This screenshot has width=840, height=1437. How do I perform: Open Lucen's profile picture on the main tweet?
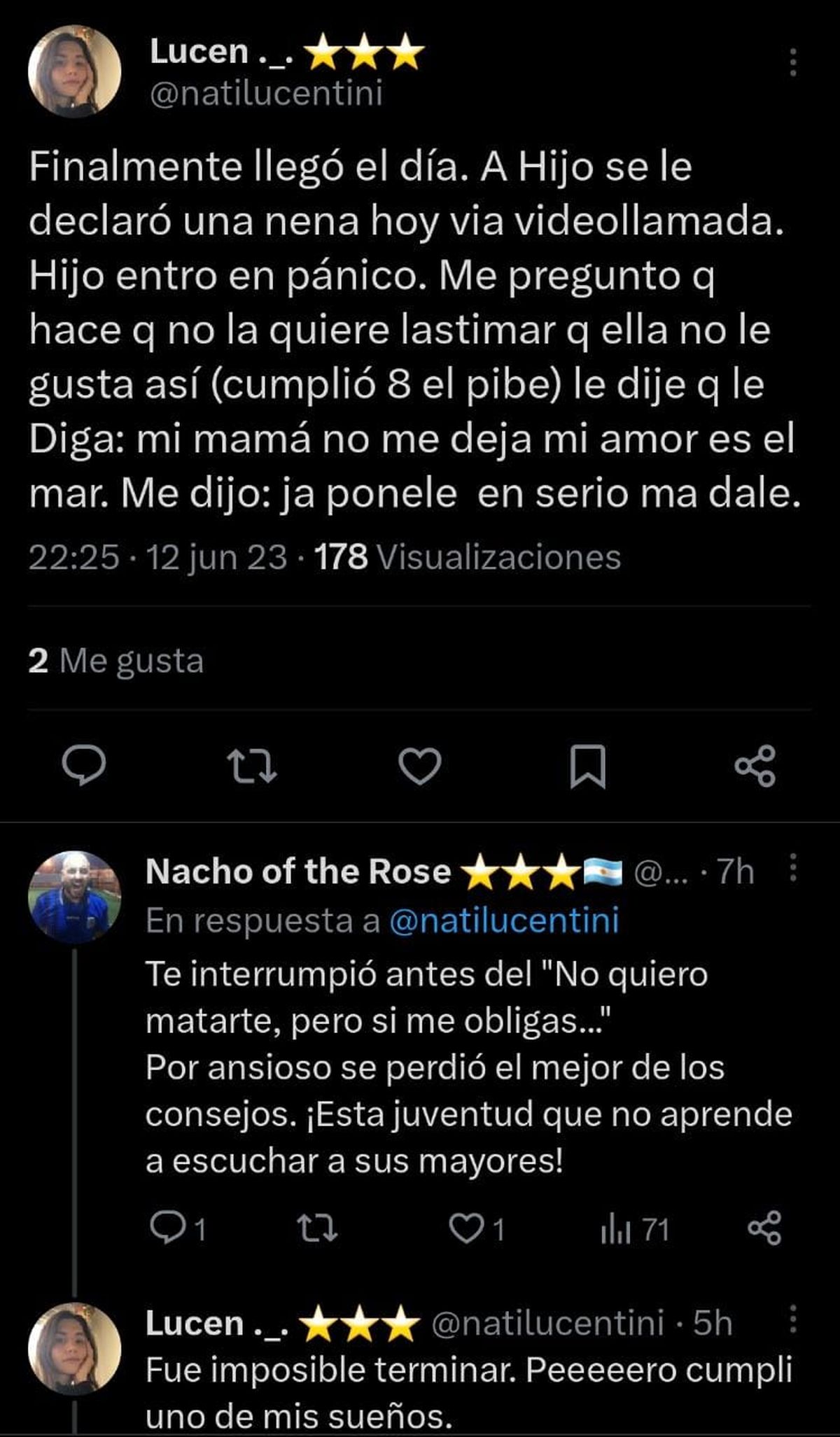point(74,71)
